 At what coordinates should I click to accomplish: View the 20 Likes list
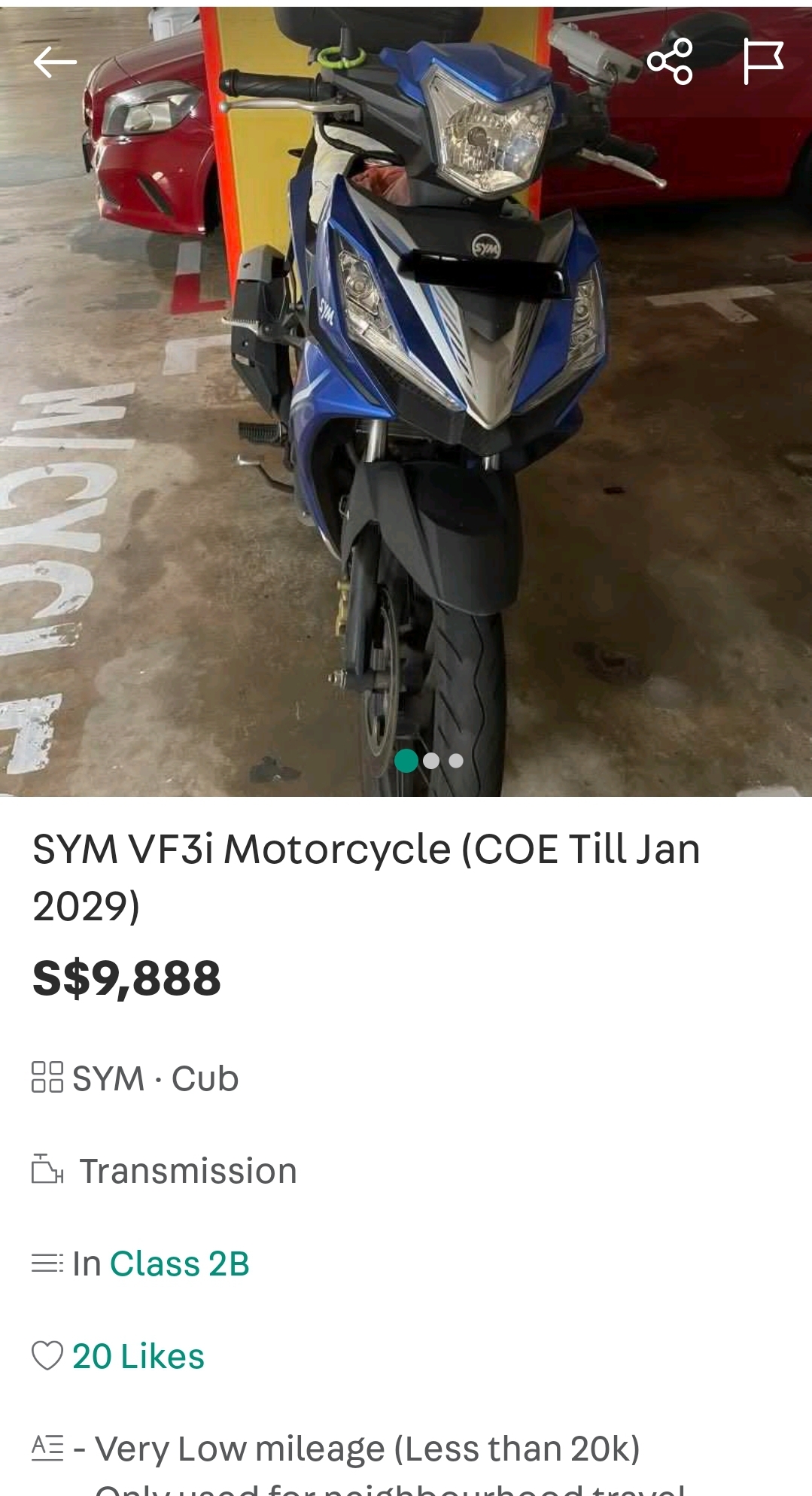pos(138,1356)
